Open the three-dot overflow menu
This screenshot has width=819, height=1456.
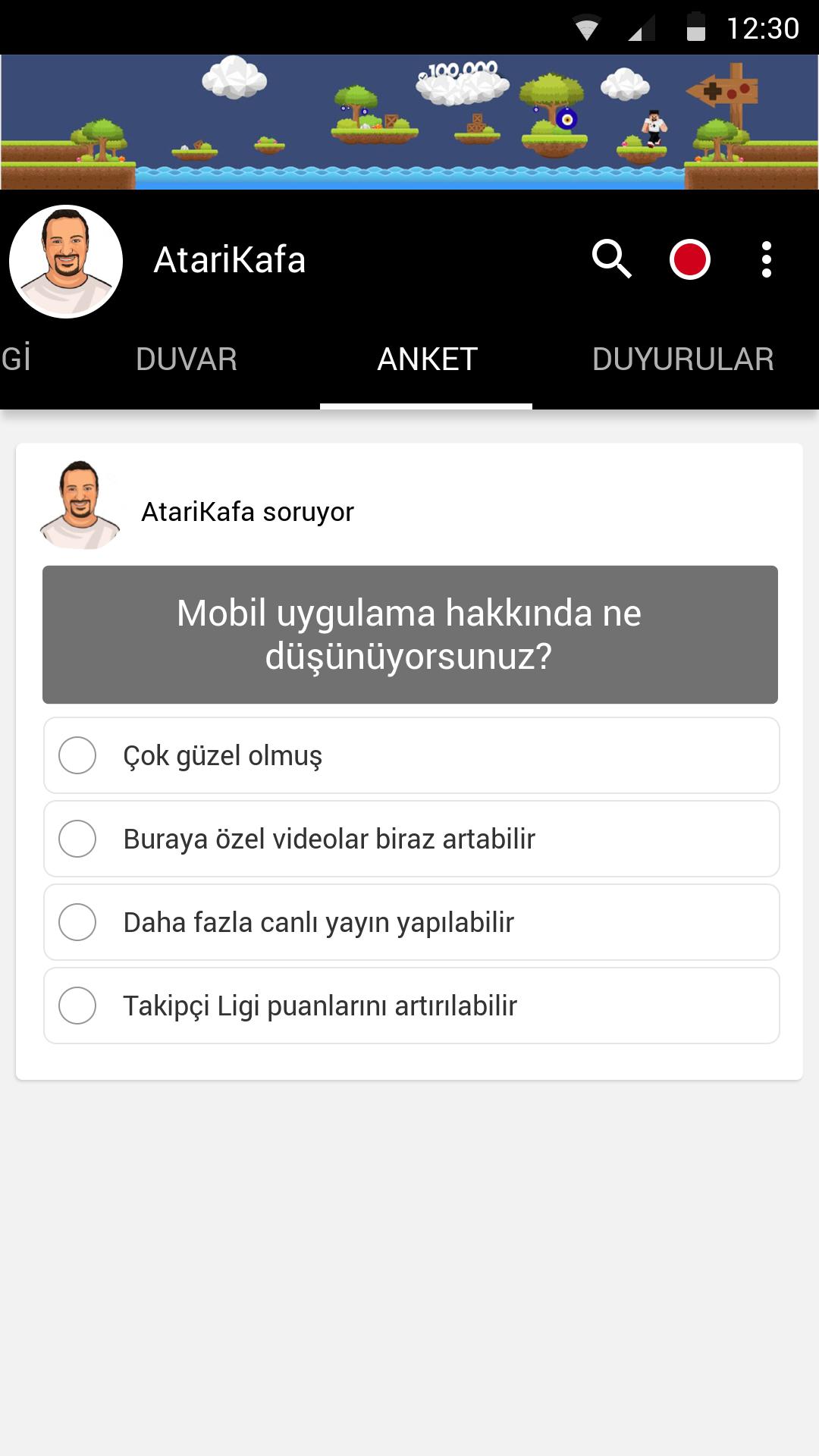click(x=765, y=260)
